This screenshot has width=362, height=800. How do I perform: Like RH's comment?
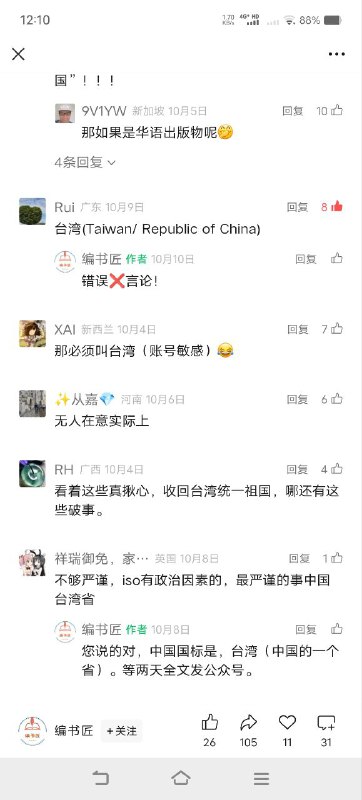337,469
